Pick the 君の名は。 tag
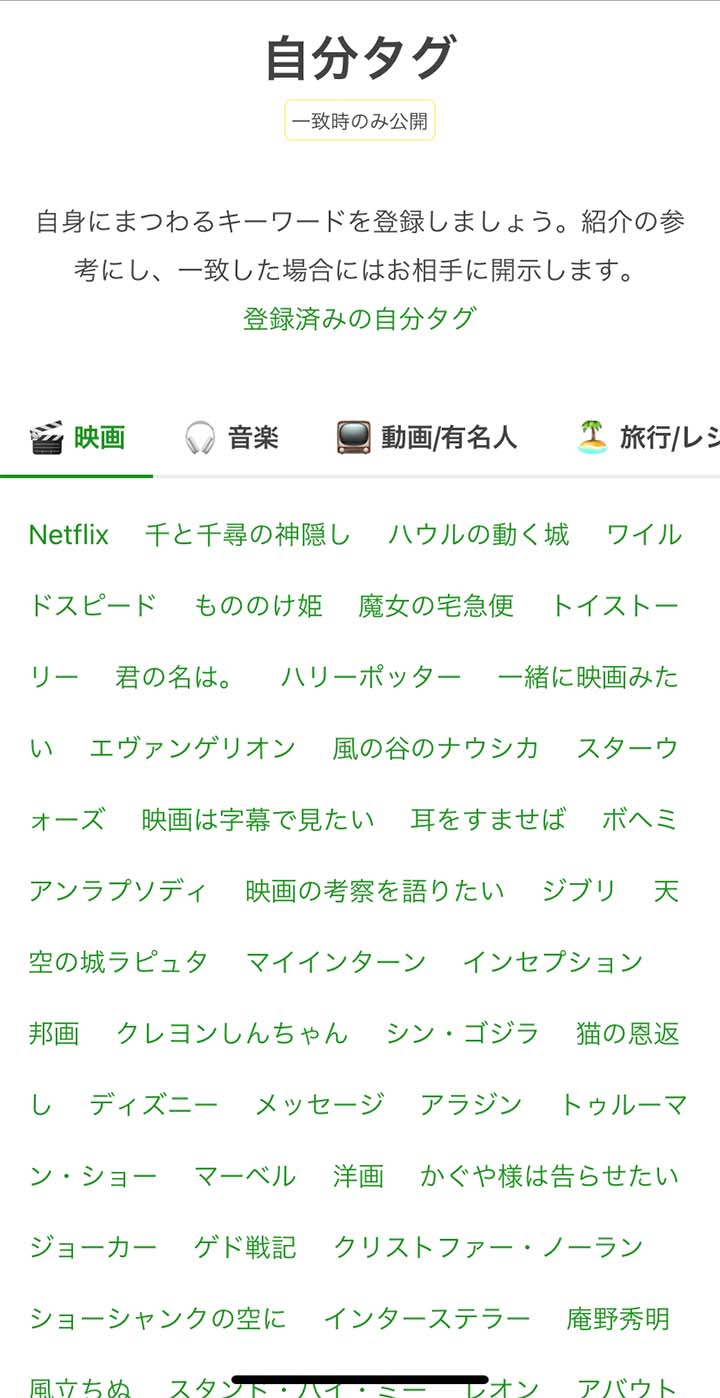This screenshot has height=1398, width=720. click(174, 678)
